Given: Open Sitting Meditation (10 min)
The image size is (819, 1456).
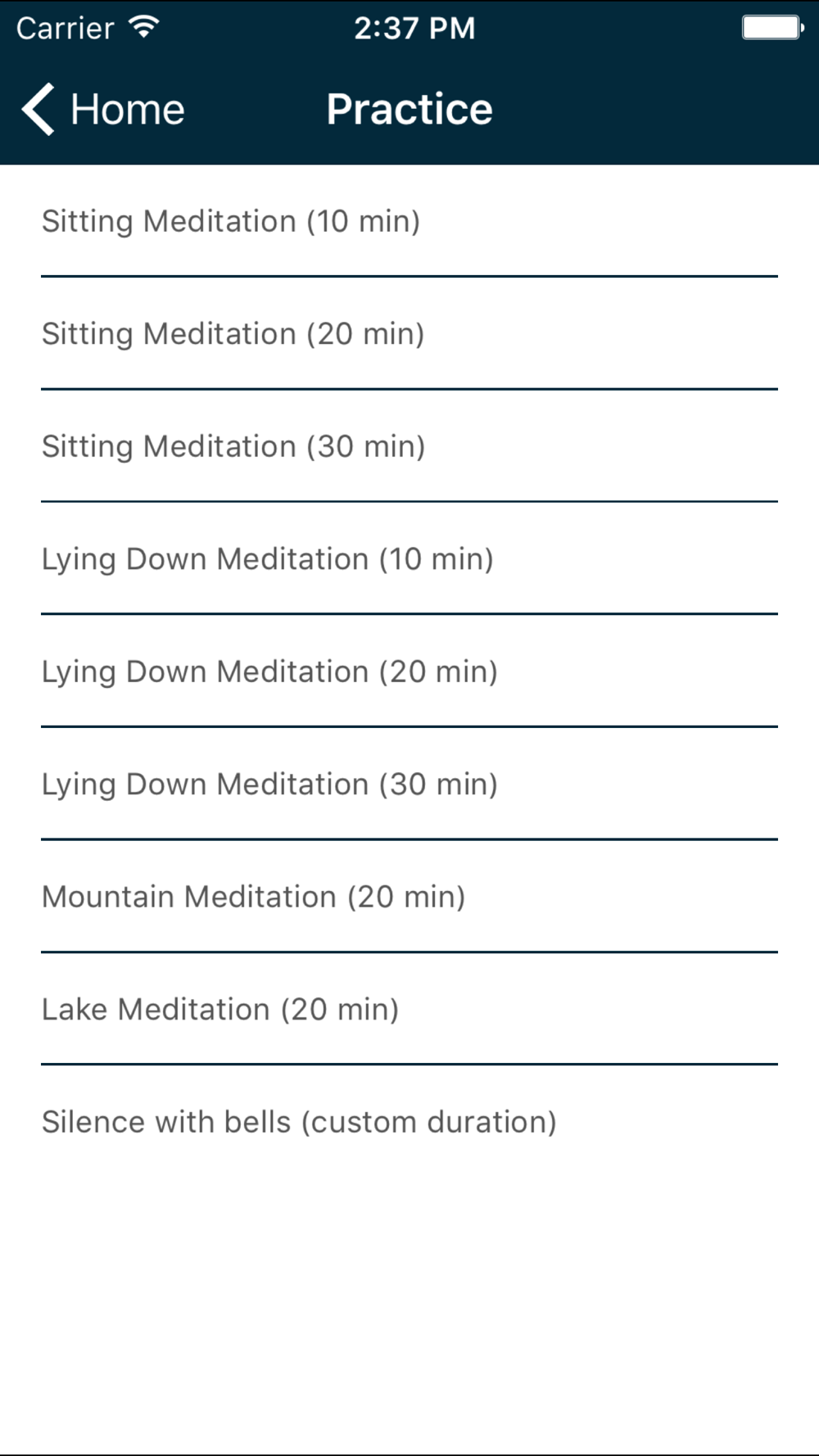Looking at the screenshot, I should [409, 221].
